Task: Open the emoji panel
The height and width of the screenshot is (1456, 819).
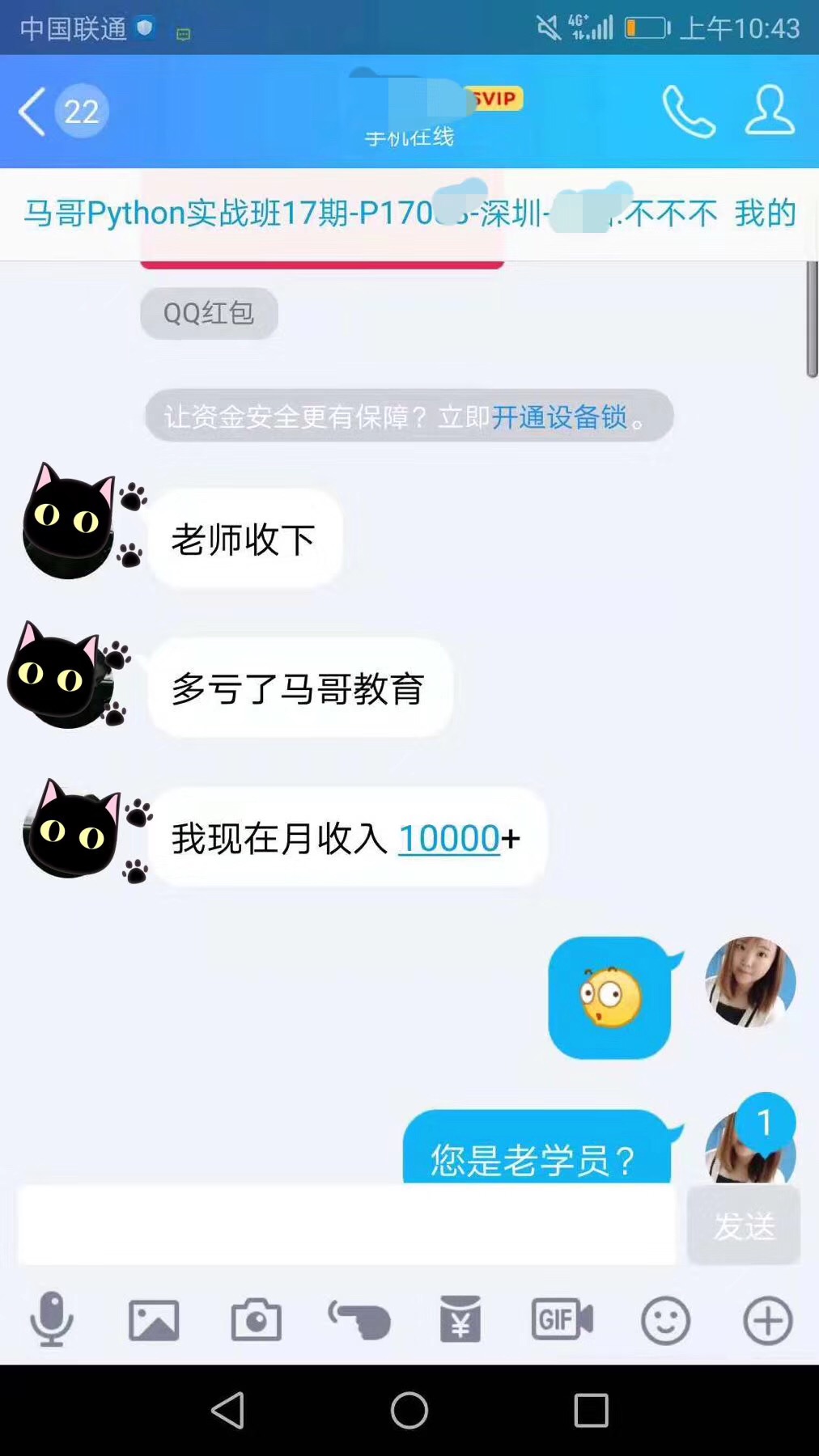Action: pyautogui.click(x=665, y=1320)
